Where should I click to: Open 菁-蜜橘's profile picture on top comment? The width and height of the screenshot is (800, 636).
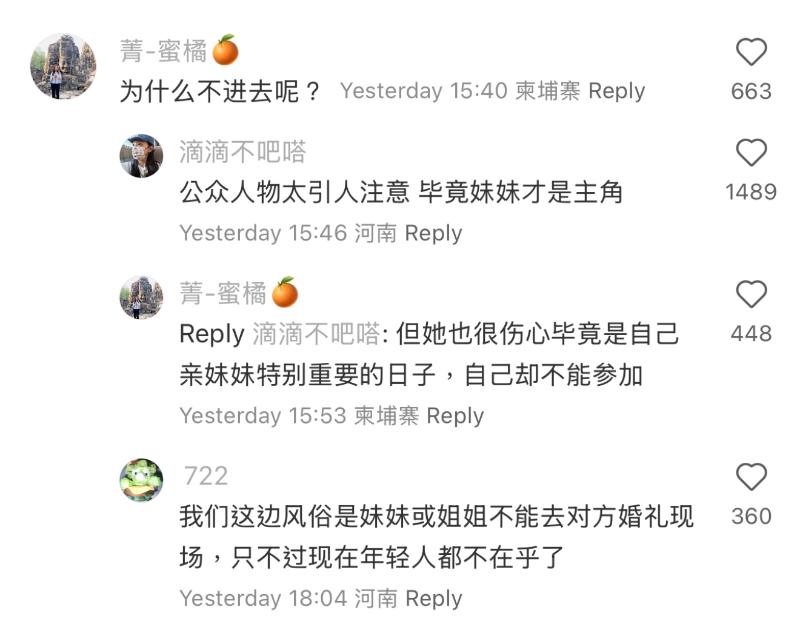[63, 67]
